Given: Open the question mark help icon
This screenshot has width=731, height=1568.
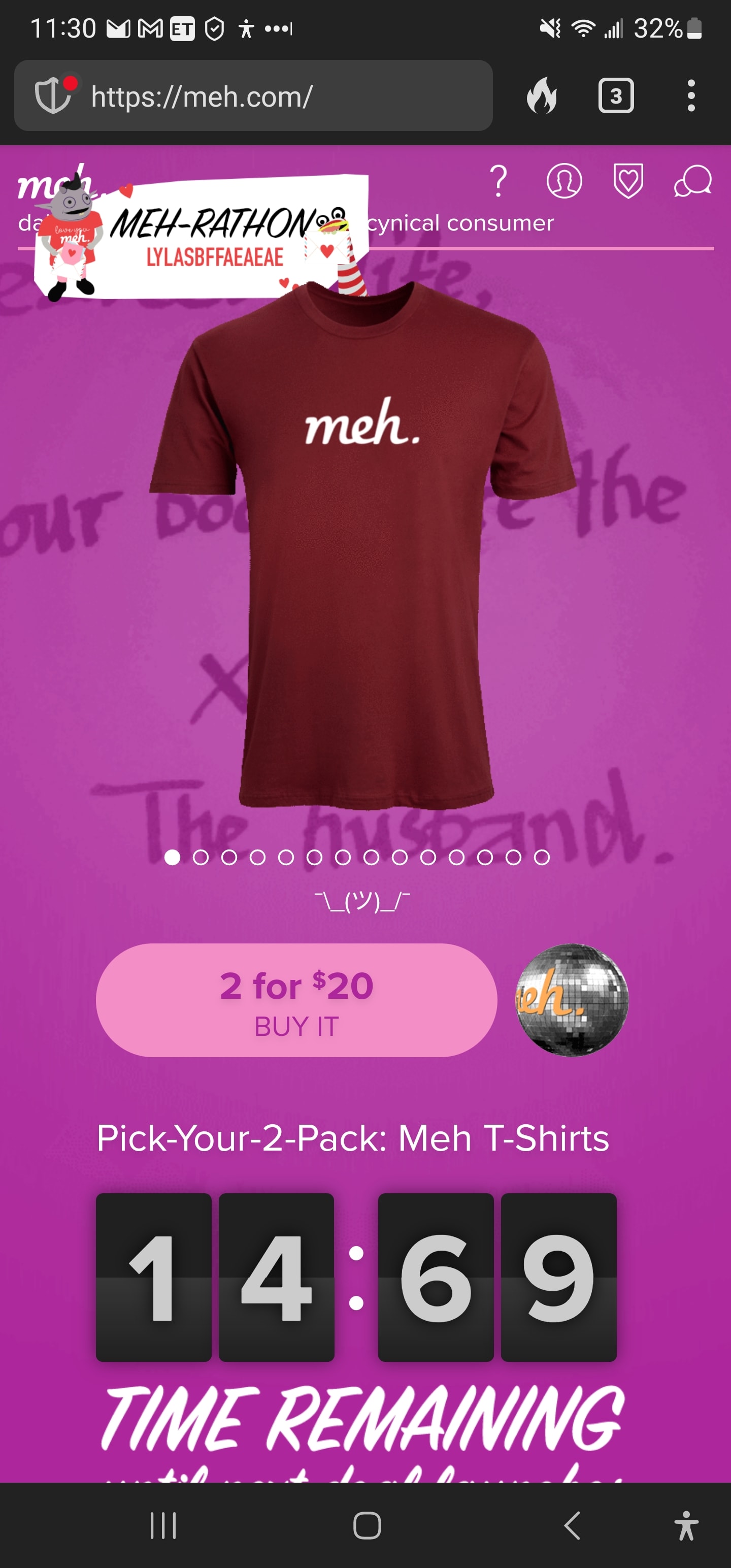Looking at the screenshot, I should pyautogui.click(x=499, y=181).
